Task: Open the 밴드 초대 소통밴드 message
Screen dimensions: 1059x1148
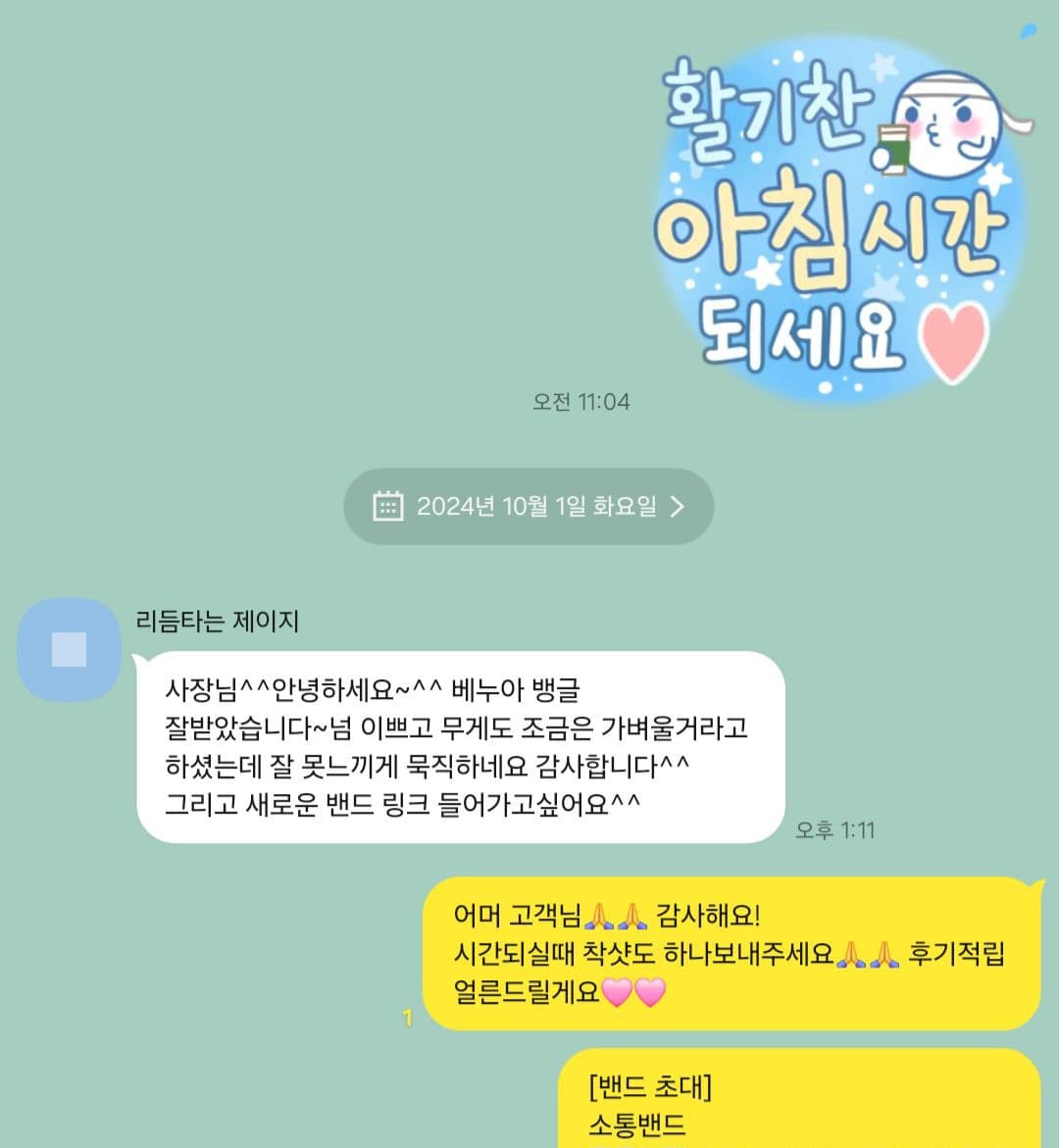Action: coord(798,1103)
